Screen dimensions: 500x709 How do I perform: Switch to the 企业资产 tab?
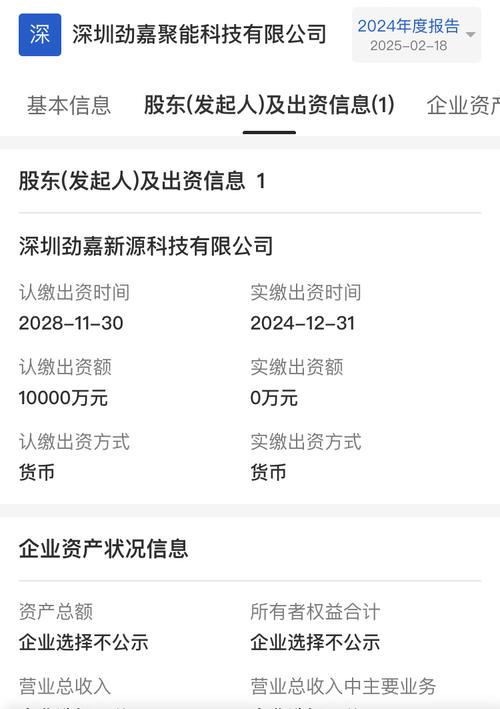pyautogui.click(x=463, y=105)
